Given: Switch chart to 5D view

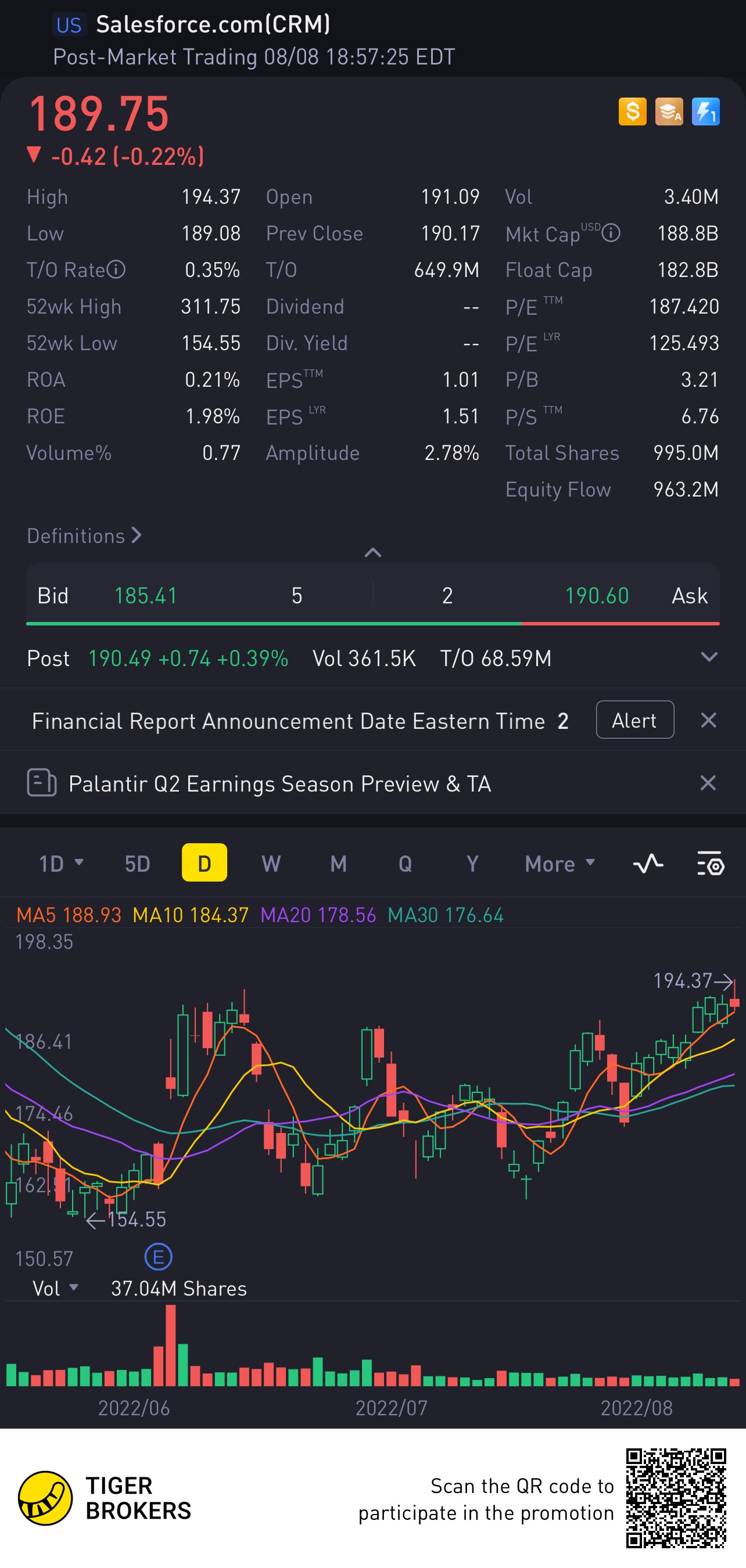Looking at the screenshot, I should coord(137,863).
